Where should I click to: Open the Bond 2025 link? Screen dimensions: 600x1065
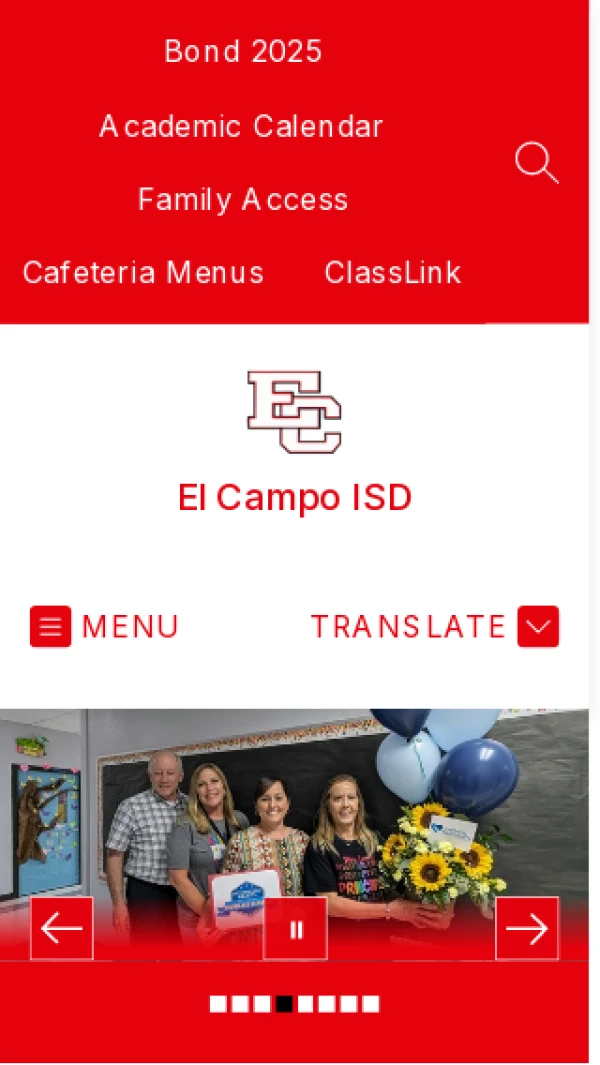coord(243,52)
